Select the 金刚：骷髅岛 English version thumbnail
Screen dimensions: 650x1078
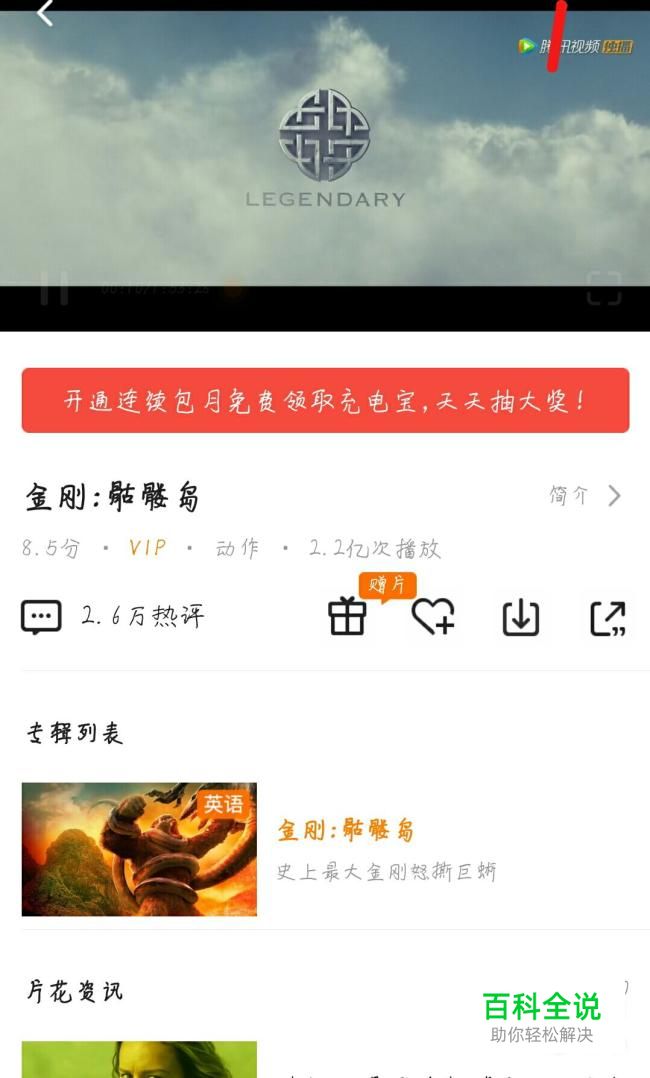[139, 849]
